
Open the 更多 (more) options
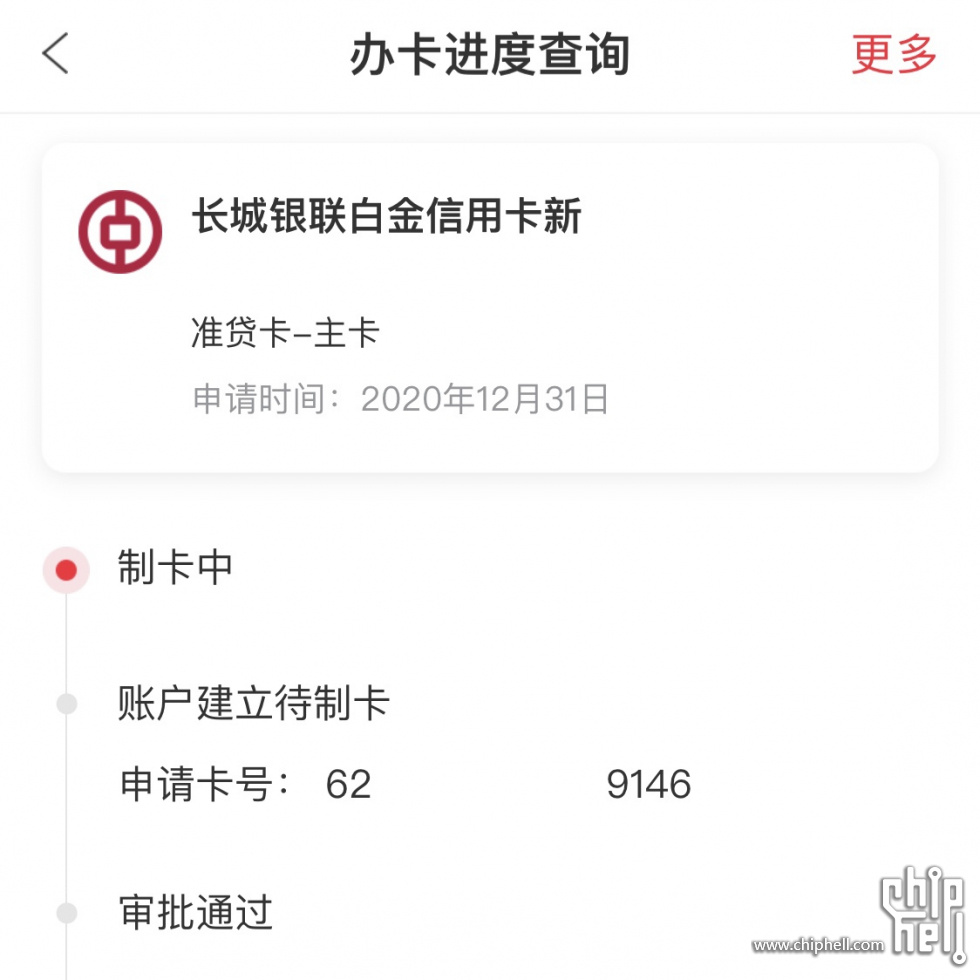(893, 54)
